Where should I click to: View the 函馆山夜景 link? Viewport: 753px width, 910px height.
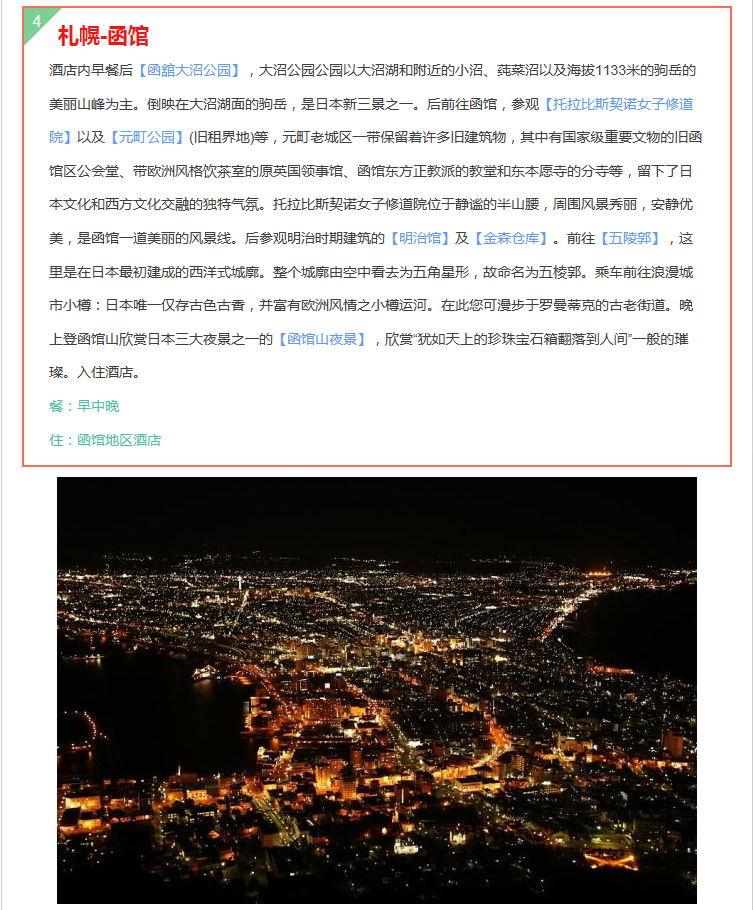[x=327, y=339]
